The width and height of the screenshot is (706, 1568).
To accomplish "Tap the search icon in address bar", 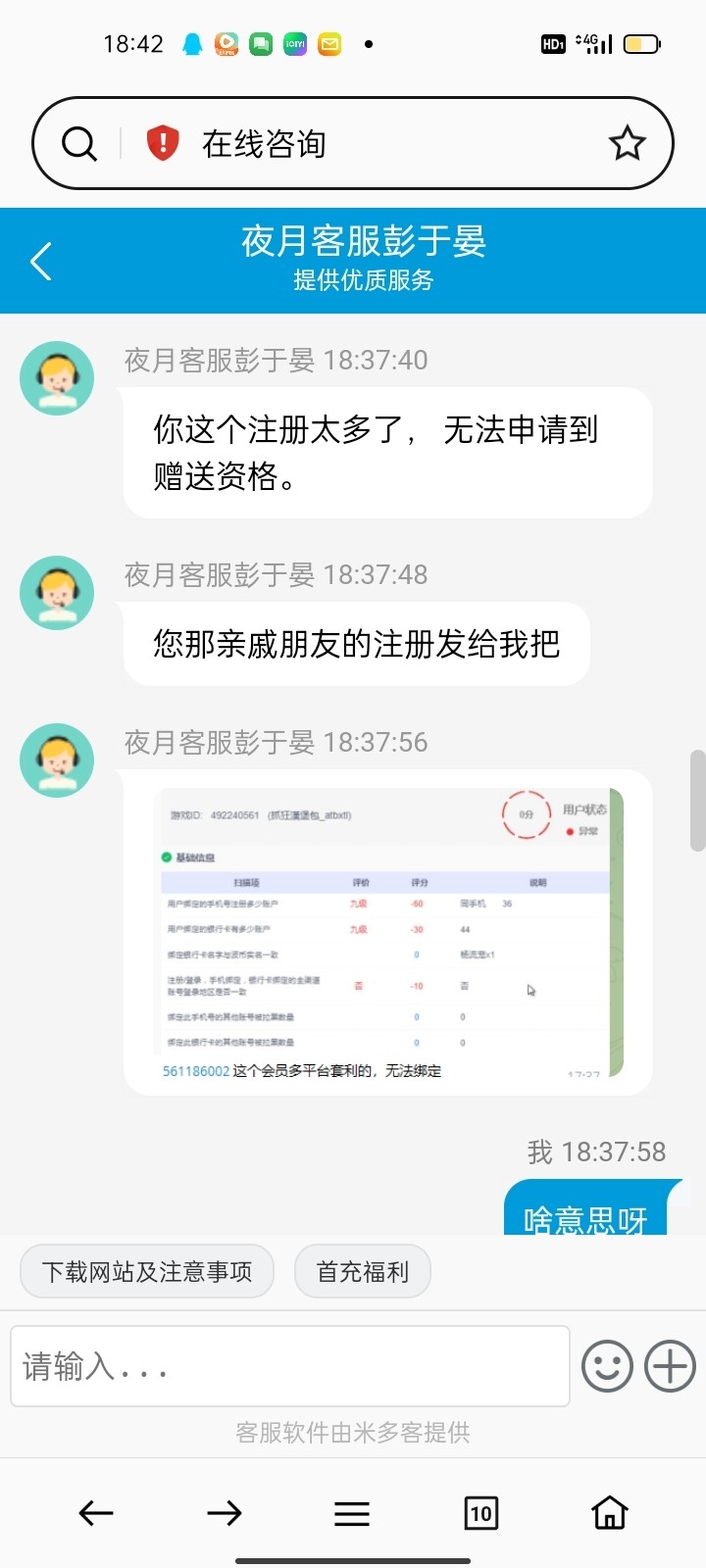I will pyautogui.click(x=79, y=144).
